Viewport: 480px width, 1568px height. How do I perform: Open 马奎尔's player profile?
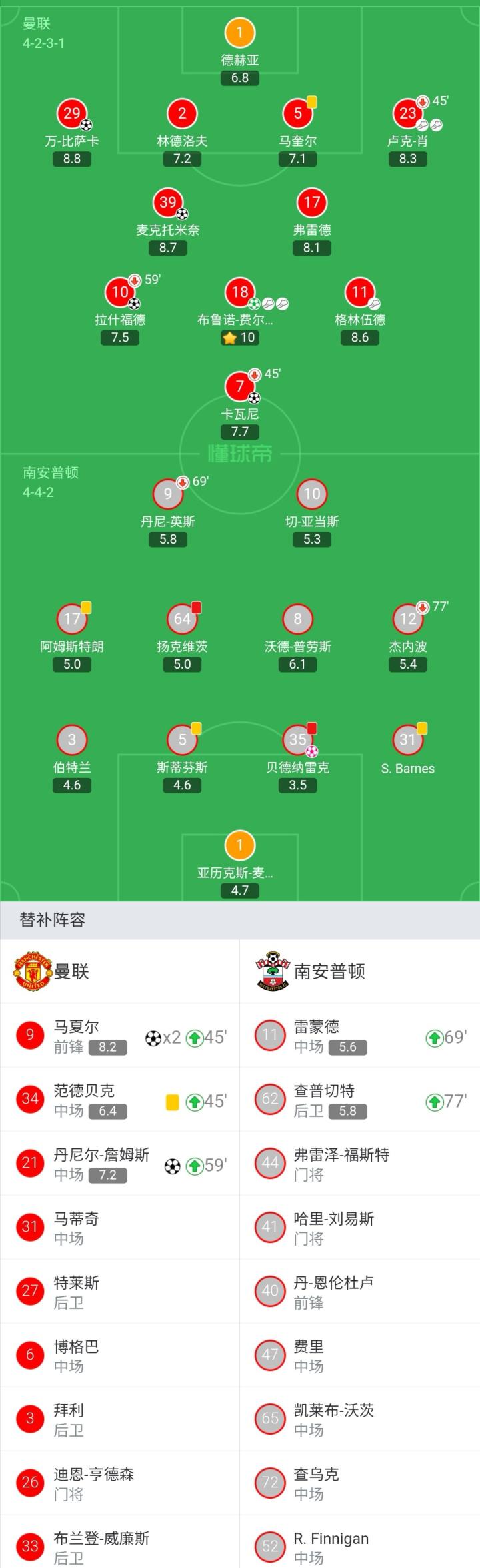[x=297, y=115]
